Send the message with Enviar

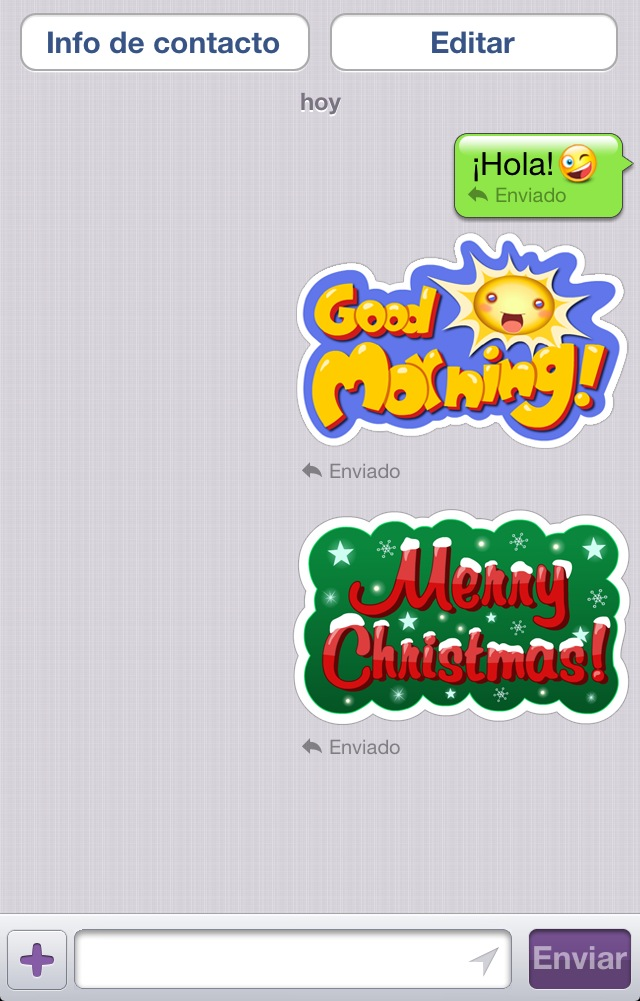[579, 959]
